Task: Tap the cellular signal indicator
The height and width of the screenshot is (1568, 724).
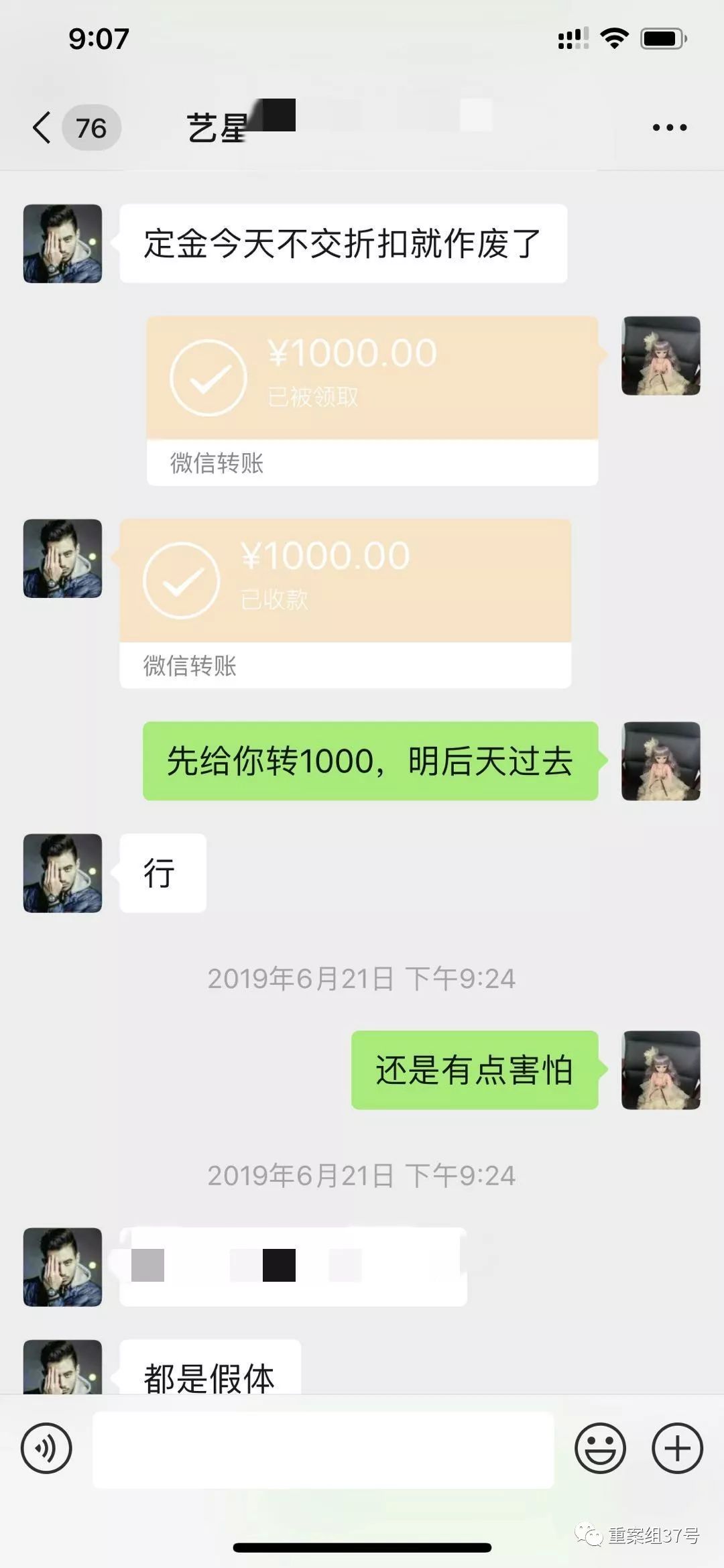Action: pos(571,40)
